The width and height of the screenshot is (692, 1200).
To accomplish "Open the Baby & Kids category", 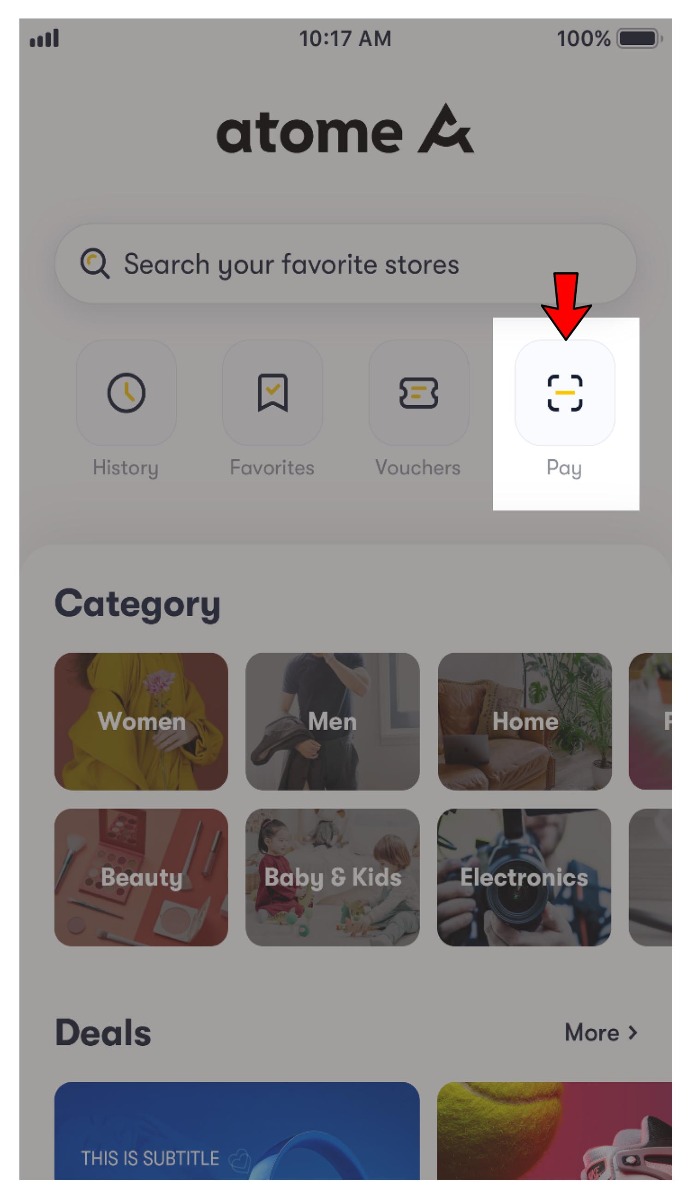I will click(x=332, y=877).
